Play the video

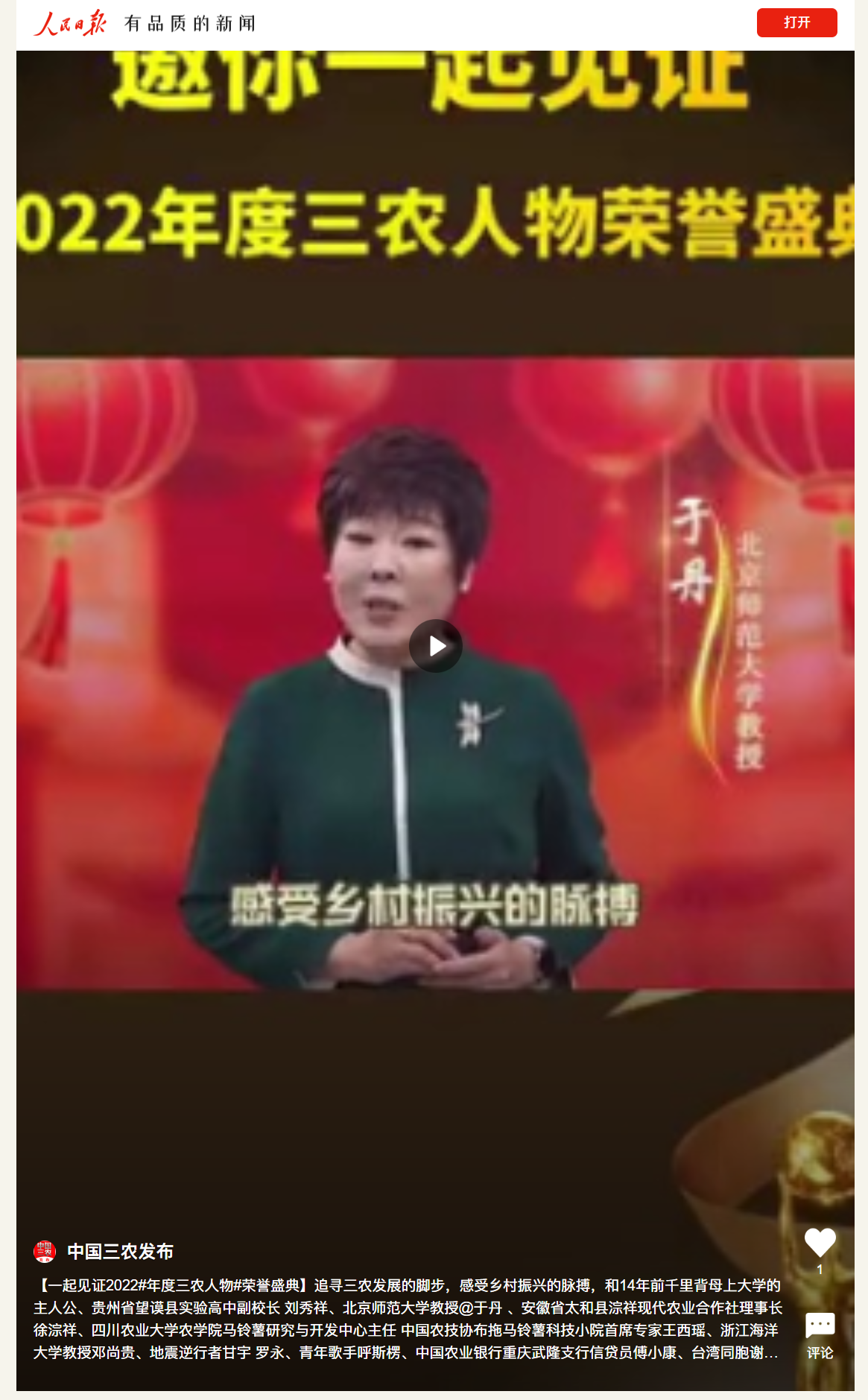pos(436,646)
